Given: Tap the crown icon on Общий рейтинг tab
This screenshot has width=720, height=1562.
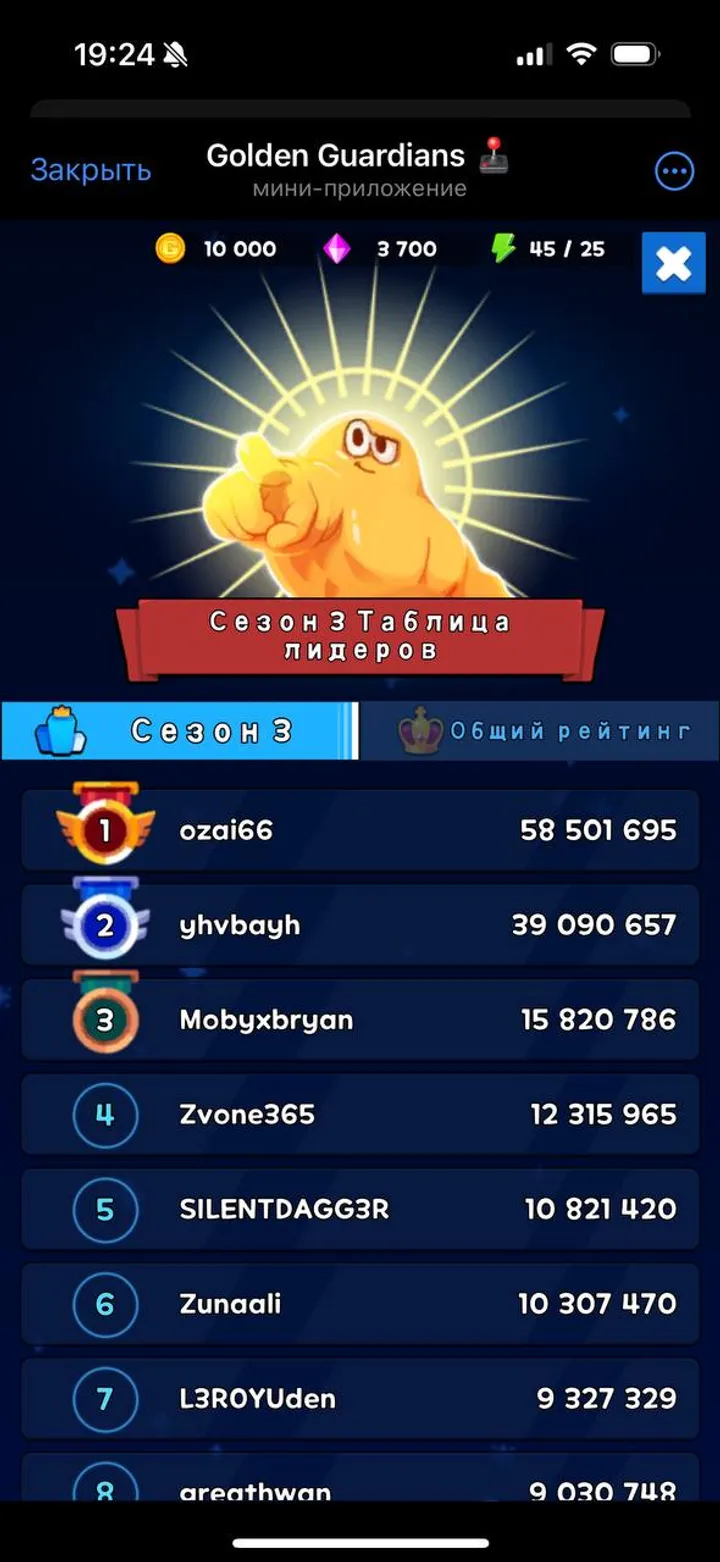Looking at the screenshot, I should click(x=422, y=731).
